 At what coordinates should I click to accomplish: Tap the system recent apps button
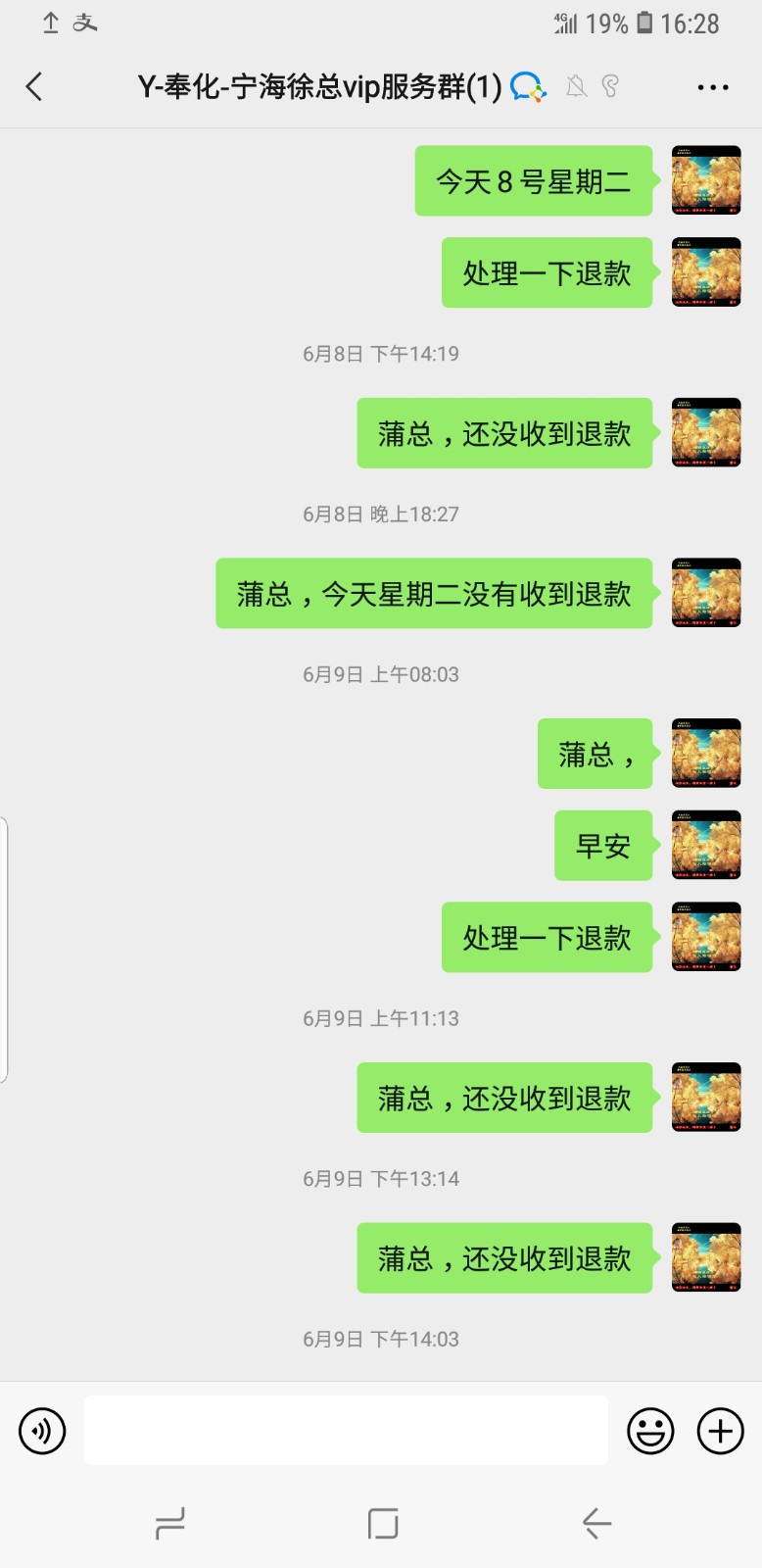169,1523
